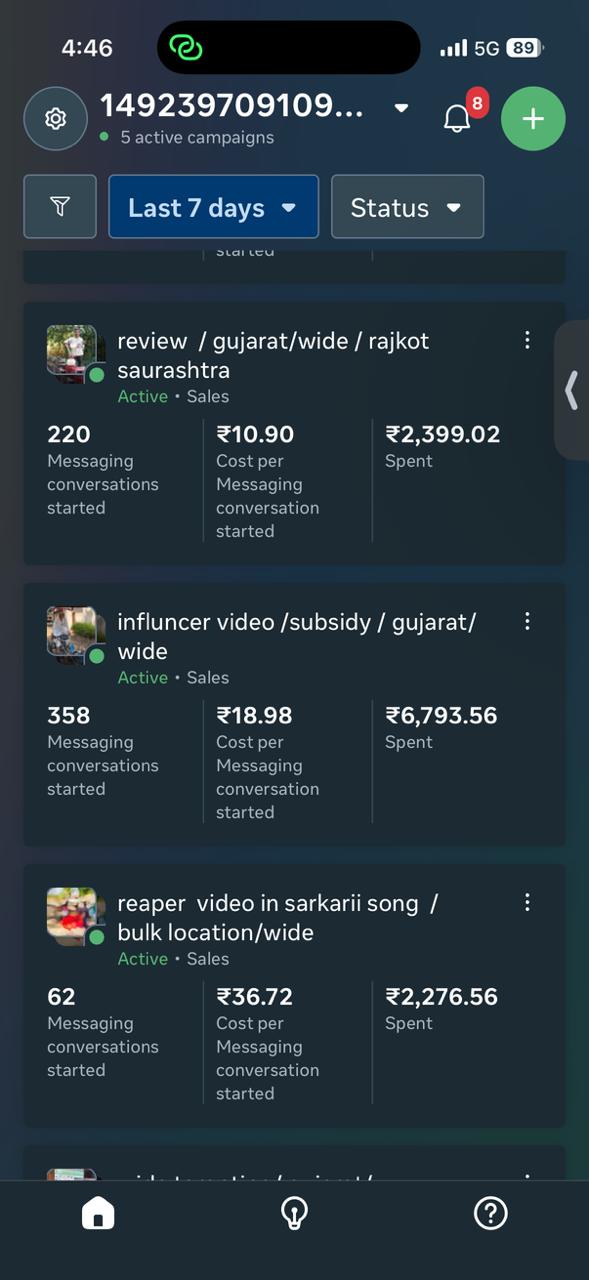Viewport: 589px width, 1280px height.
Task: Create a new campaign with the plus button
Action: point(533,119)
